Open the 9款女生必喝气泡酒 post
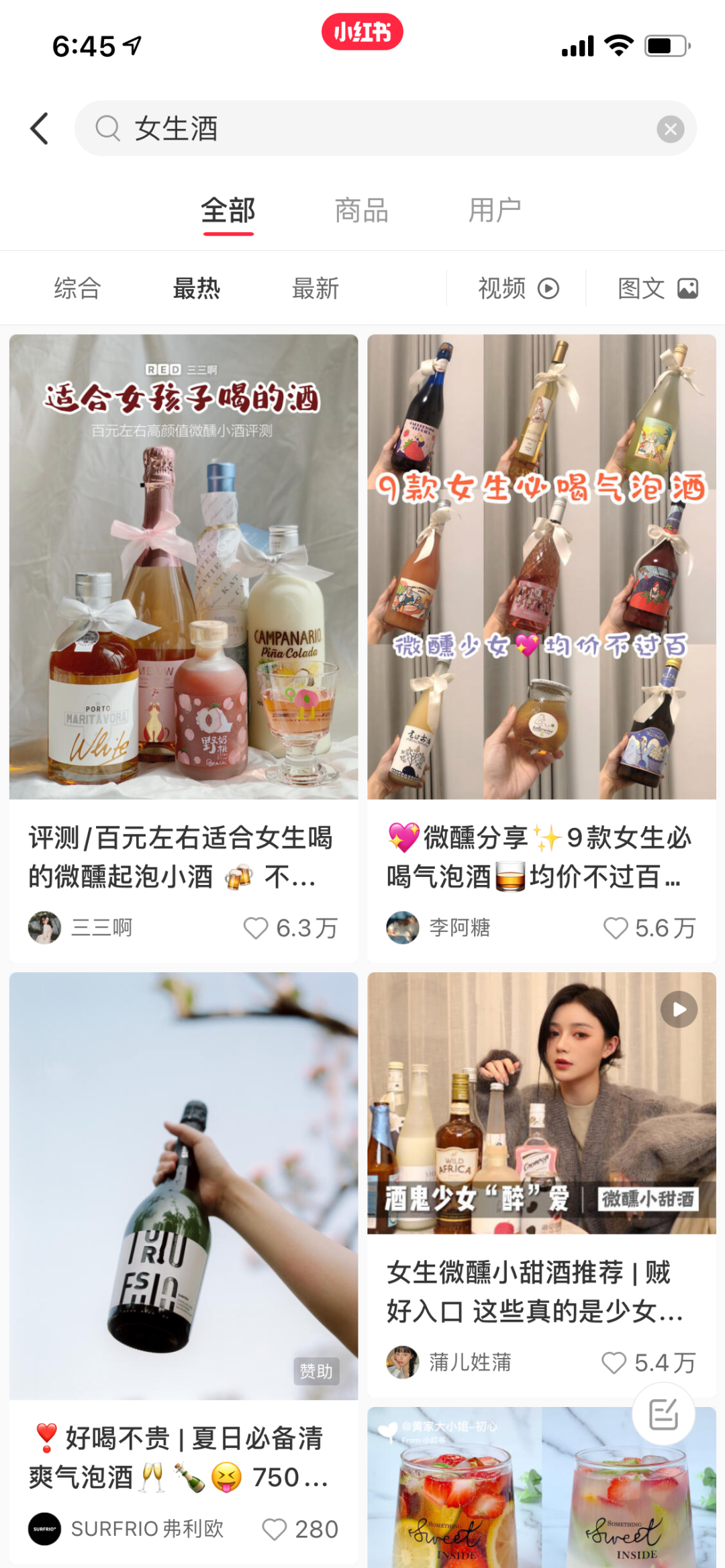 542,567
